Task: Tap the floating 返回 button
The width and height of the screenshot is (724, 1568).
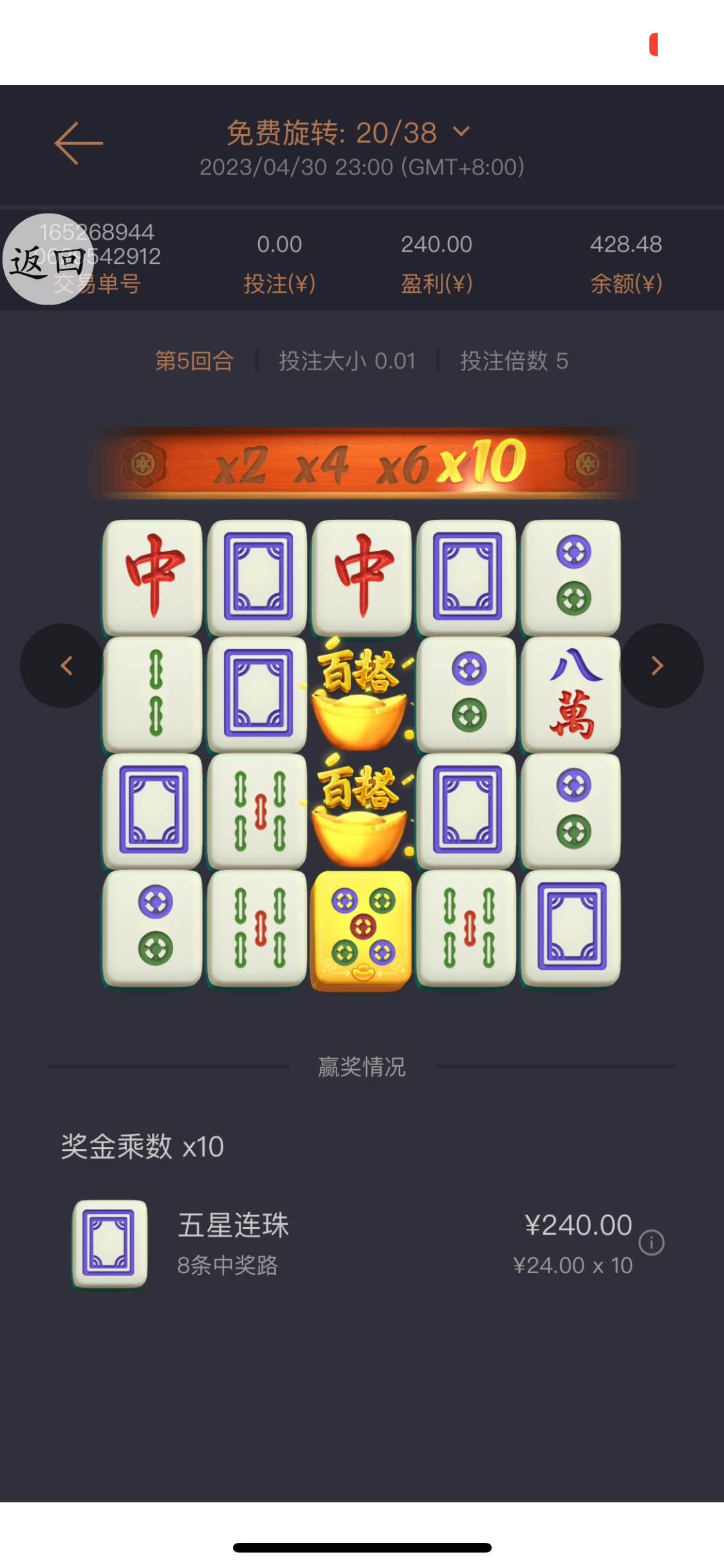Action: (x=48, y=259)
